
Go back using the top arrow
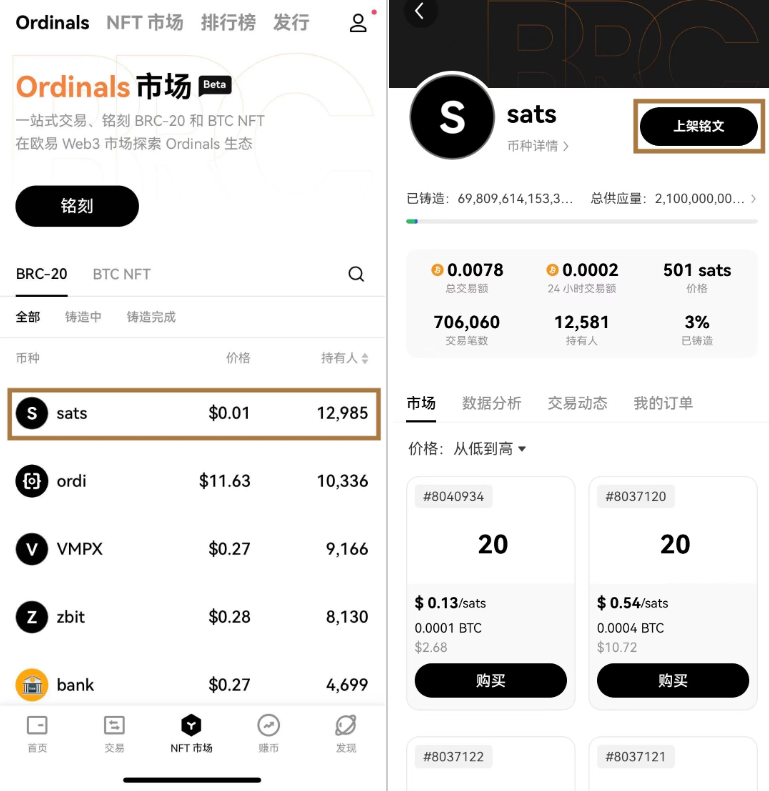(420, 11)
